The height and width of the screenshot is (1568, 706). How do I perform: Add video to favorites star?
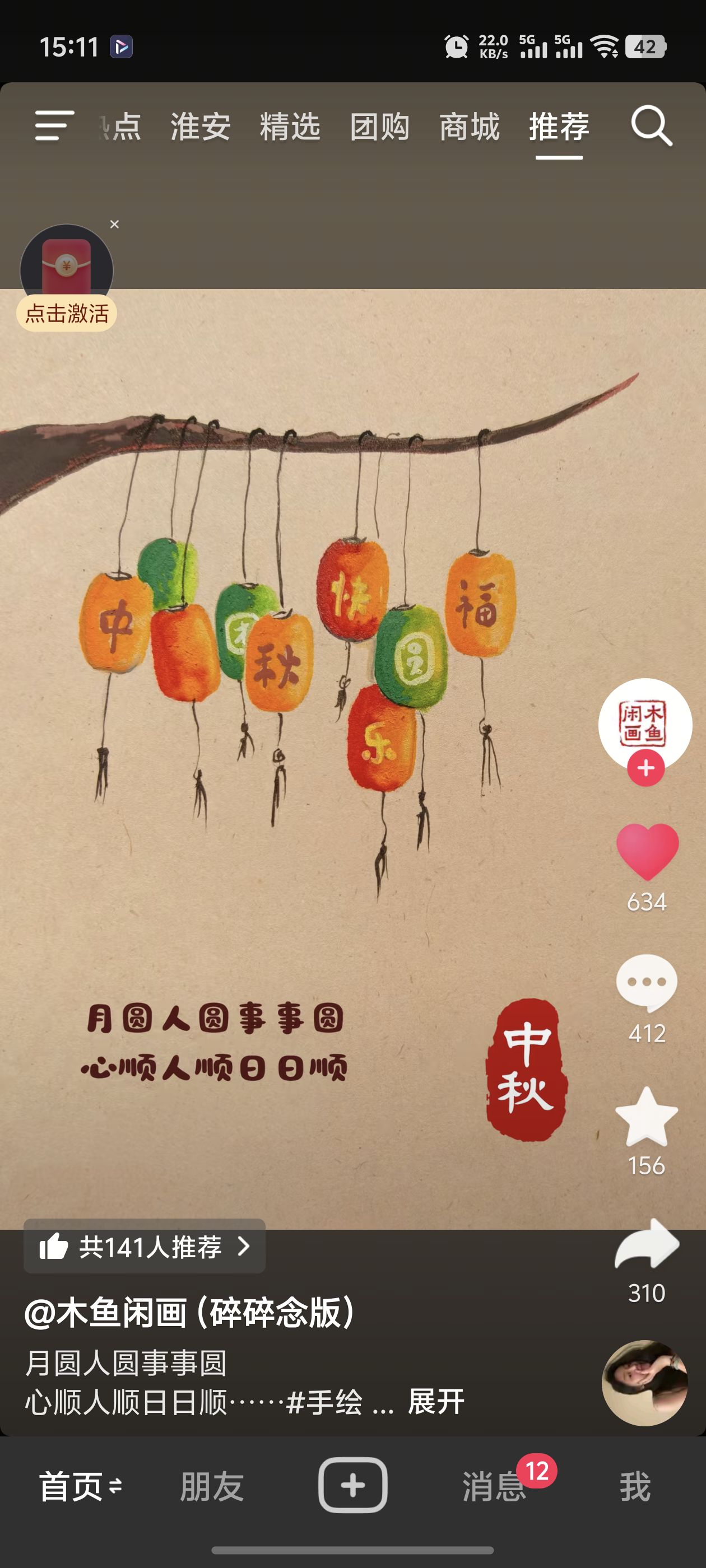pyautogui.click(x=646, y=1116)
